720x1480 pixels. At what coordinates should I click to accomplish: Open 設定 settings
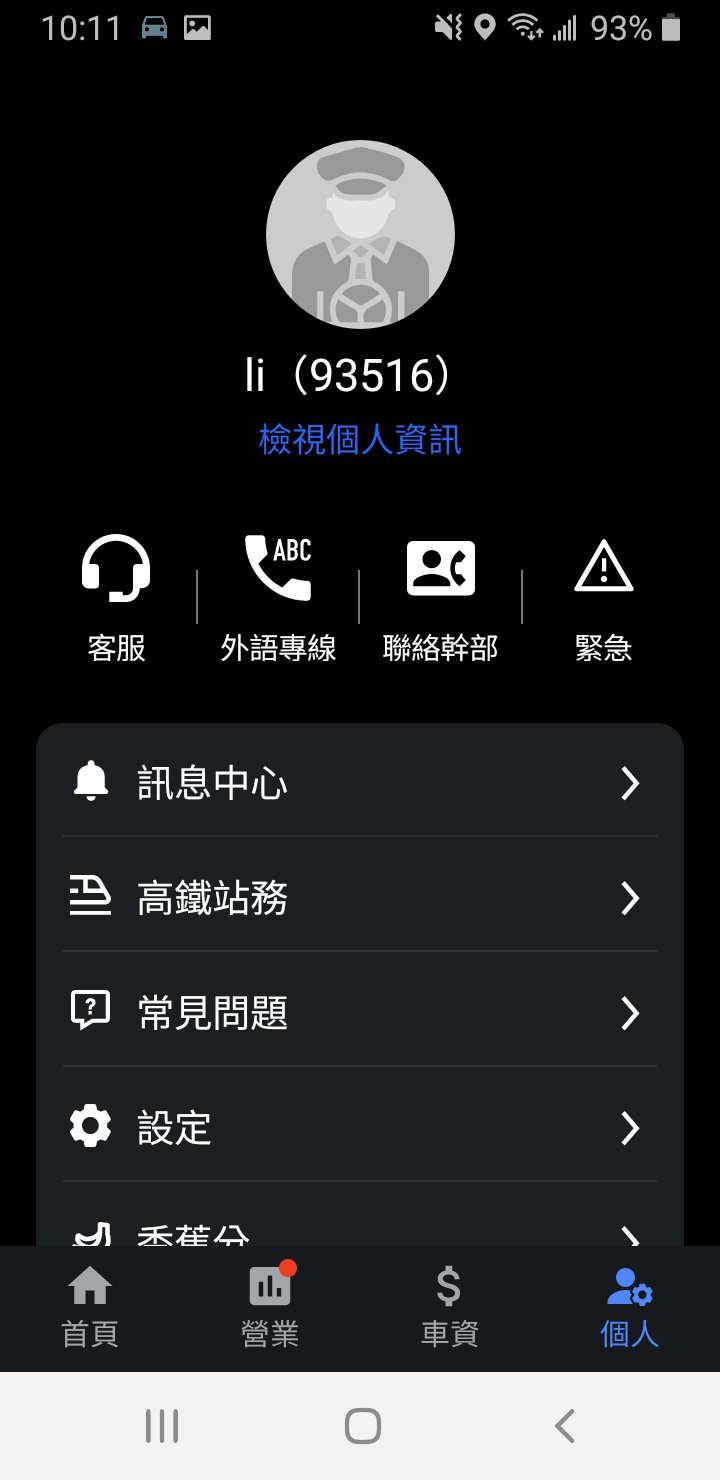pyautogui.click(x=360, y=1128)
